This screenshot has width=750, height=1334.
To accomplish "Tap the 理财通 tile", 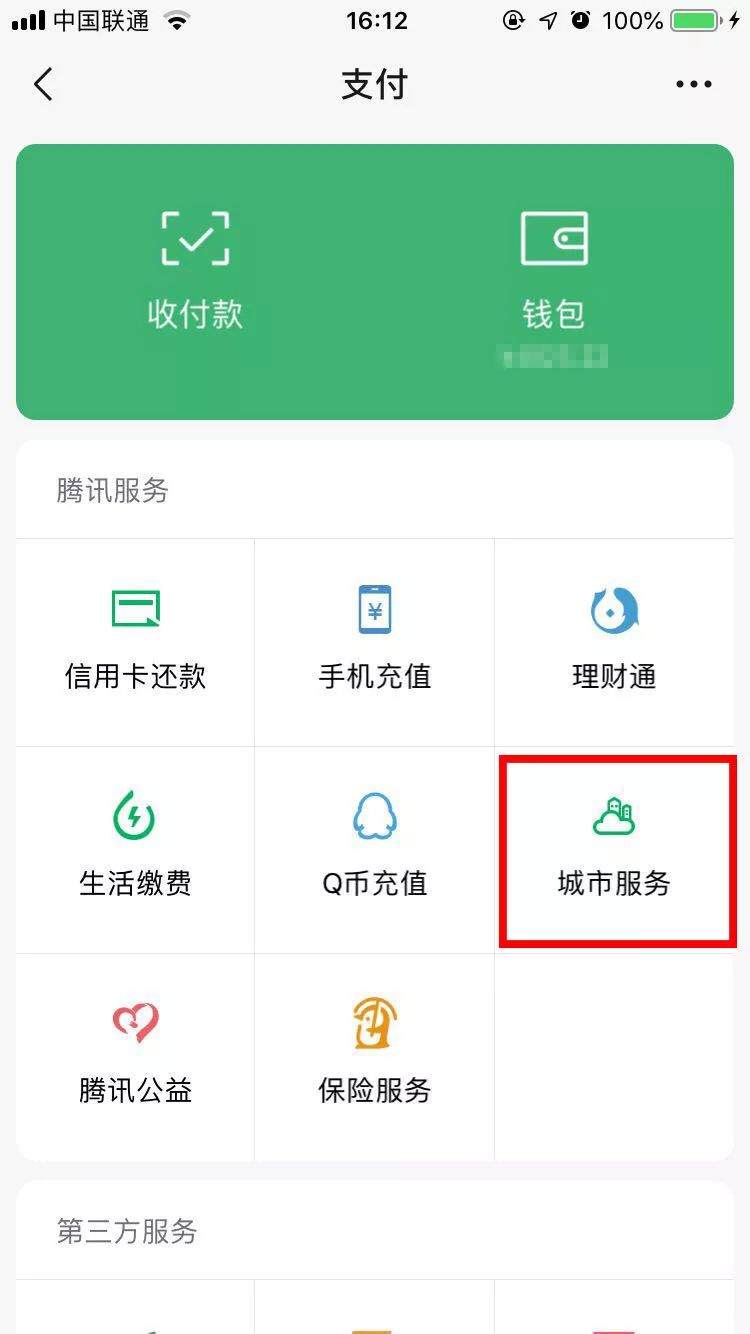I will pyautogui.click(x=614, y=642).
